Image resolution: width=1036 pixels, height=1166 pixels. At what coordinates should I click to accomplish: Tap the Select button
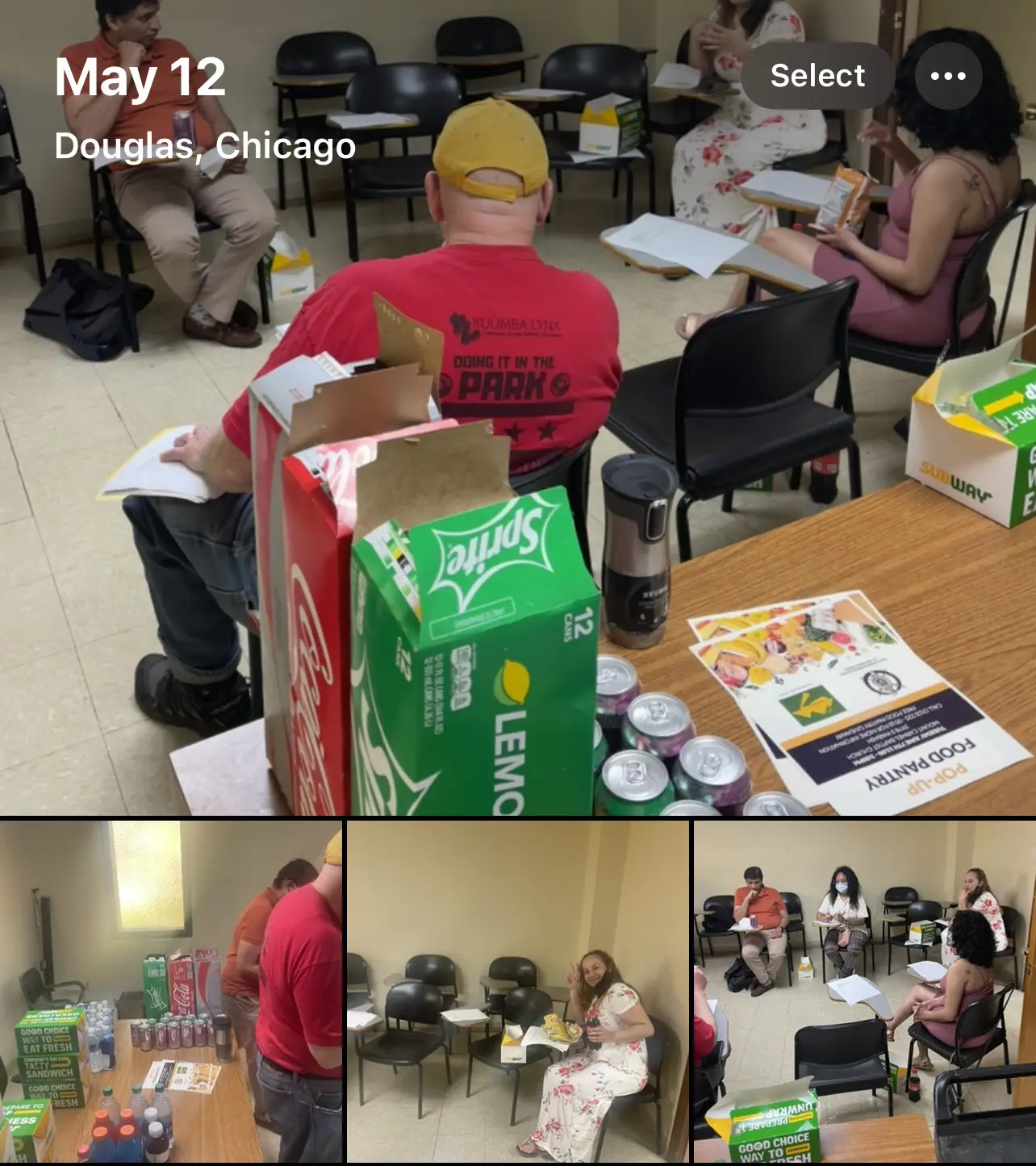(x=817, y=76)
